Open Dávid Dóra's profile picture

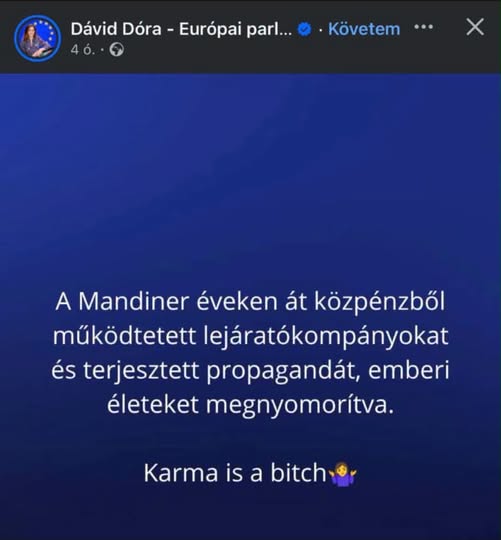(x=38, y=38)
